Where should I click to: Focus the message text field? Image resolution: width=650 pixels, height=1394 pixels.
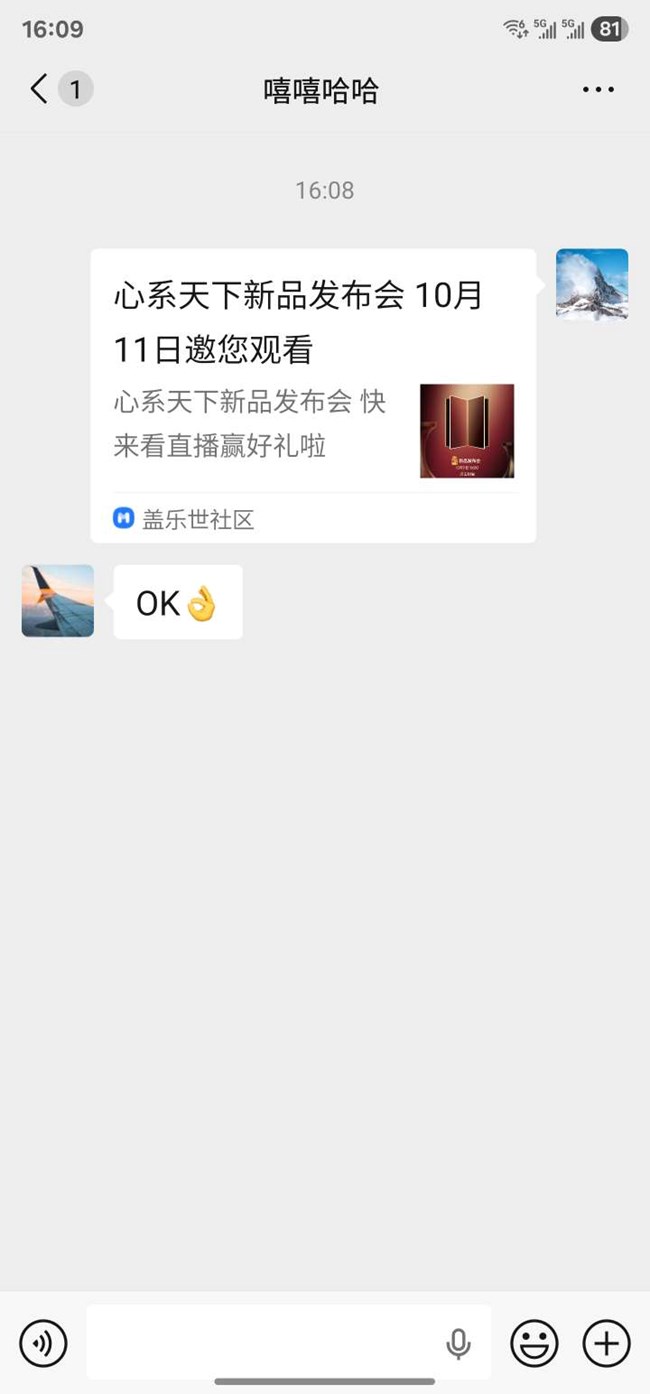point(265,1342)
